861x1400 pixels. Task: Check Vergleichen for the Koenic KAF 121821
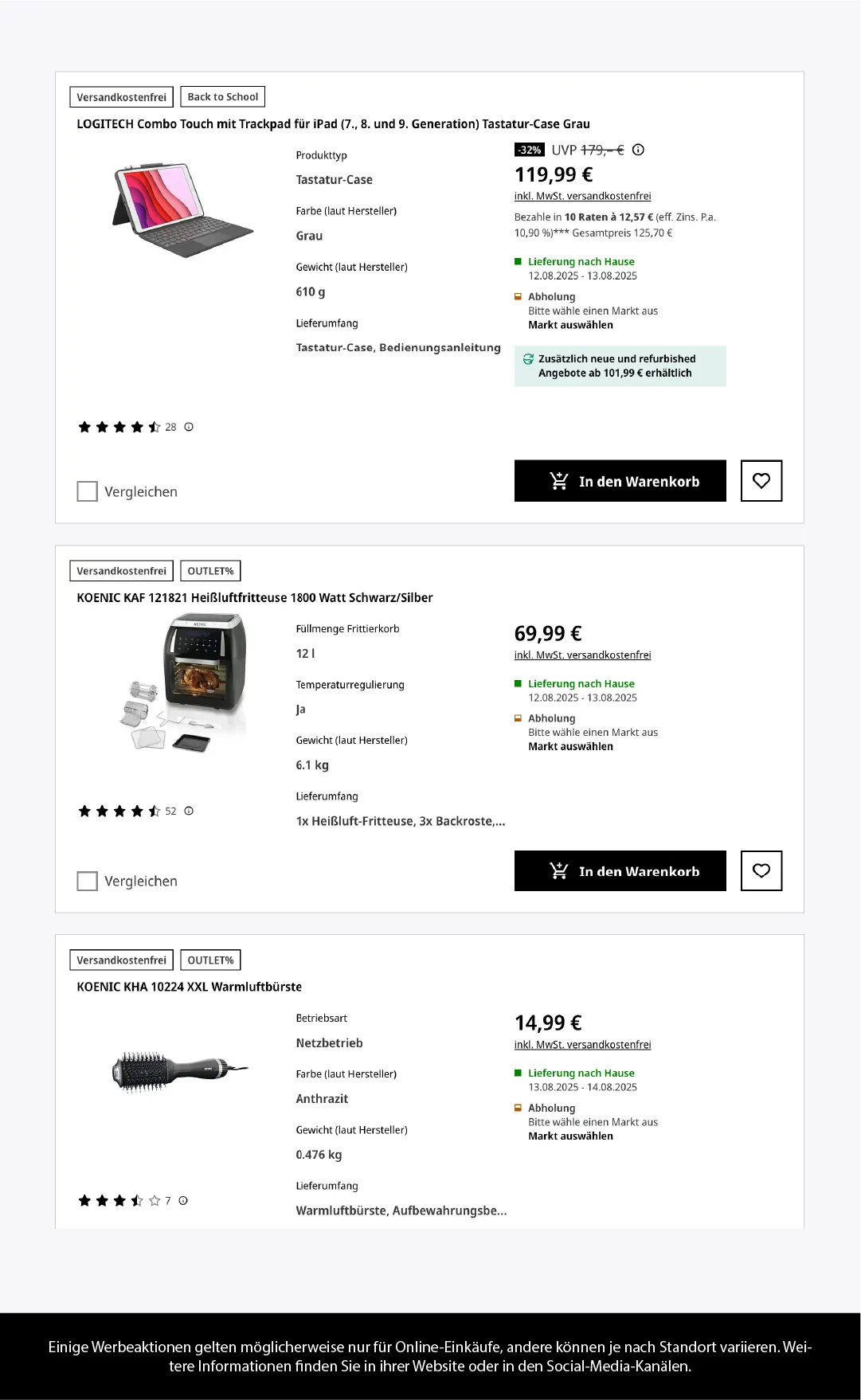tap(87, 882)
